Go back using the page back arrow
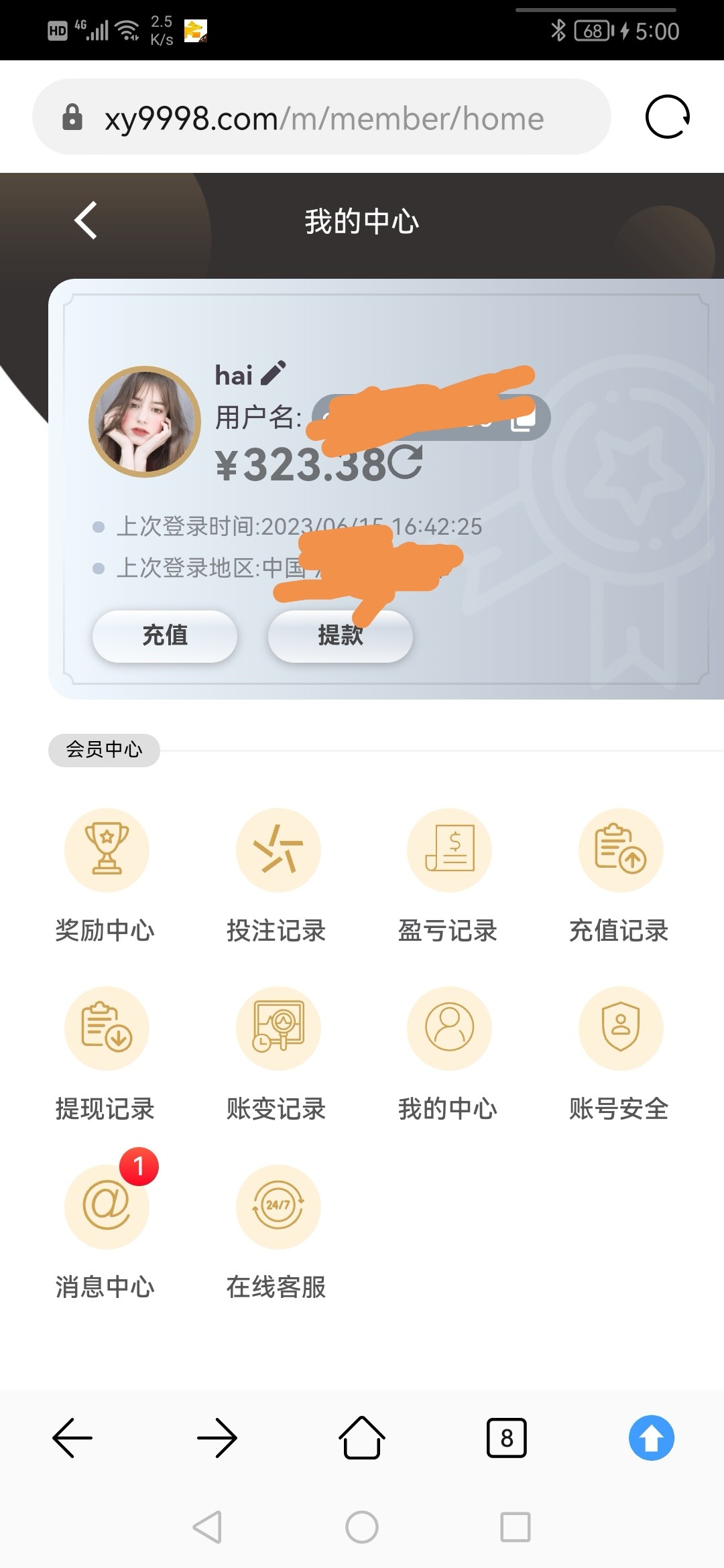The width and height of the screenshot is (724, 1568). [x=84, y=220]
